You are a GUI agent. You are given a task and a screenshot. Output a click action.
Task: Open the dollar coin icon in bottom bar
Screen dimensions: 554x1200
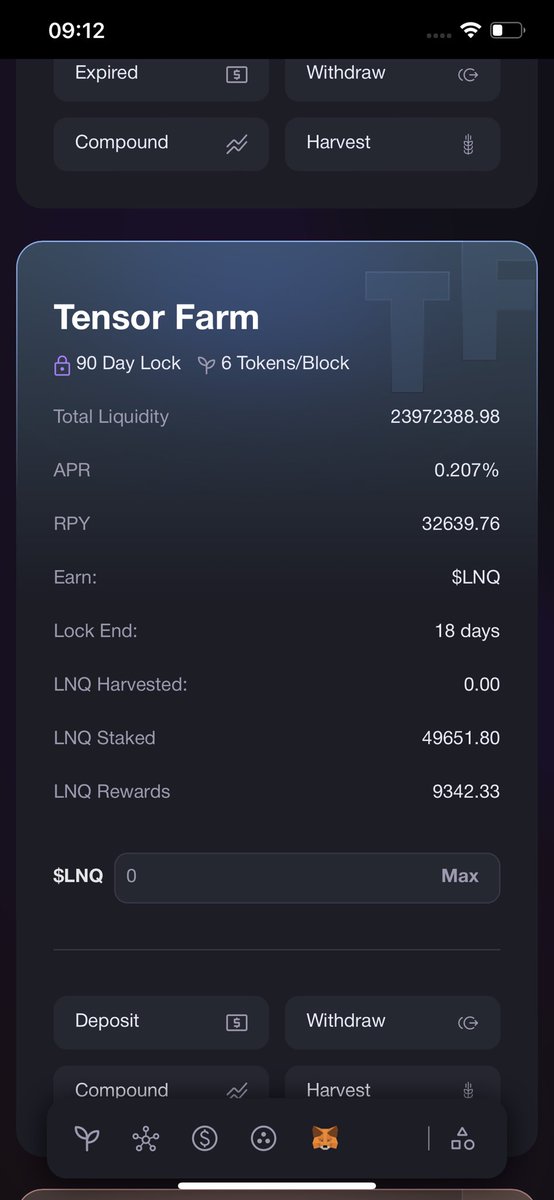point(205,1138)
